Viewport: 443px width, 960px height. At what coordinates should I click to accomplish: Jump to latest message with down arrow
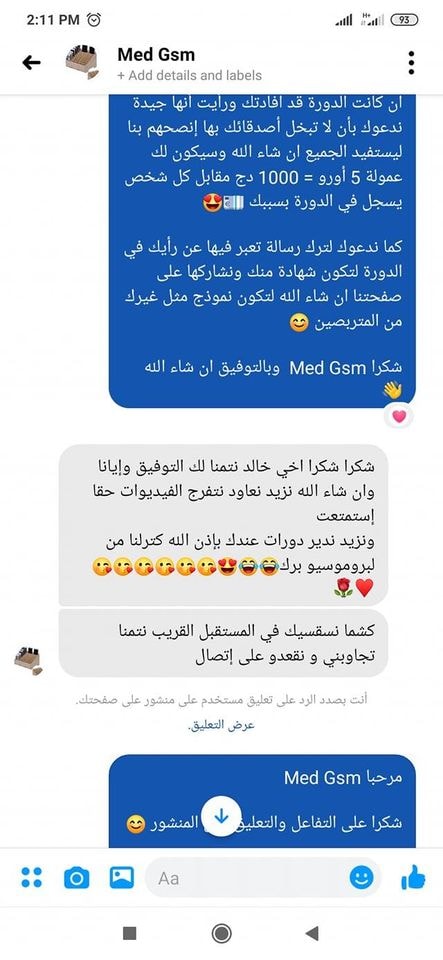(x=222, y=817)
